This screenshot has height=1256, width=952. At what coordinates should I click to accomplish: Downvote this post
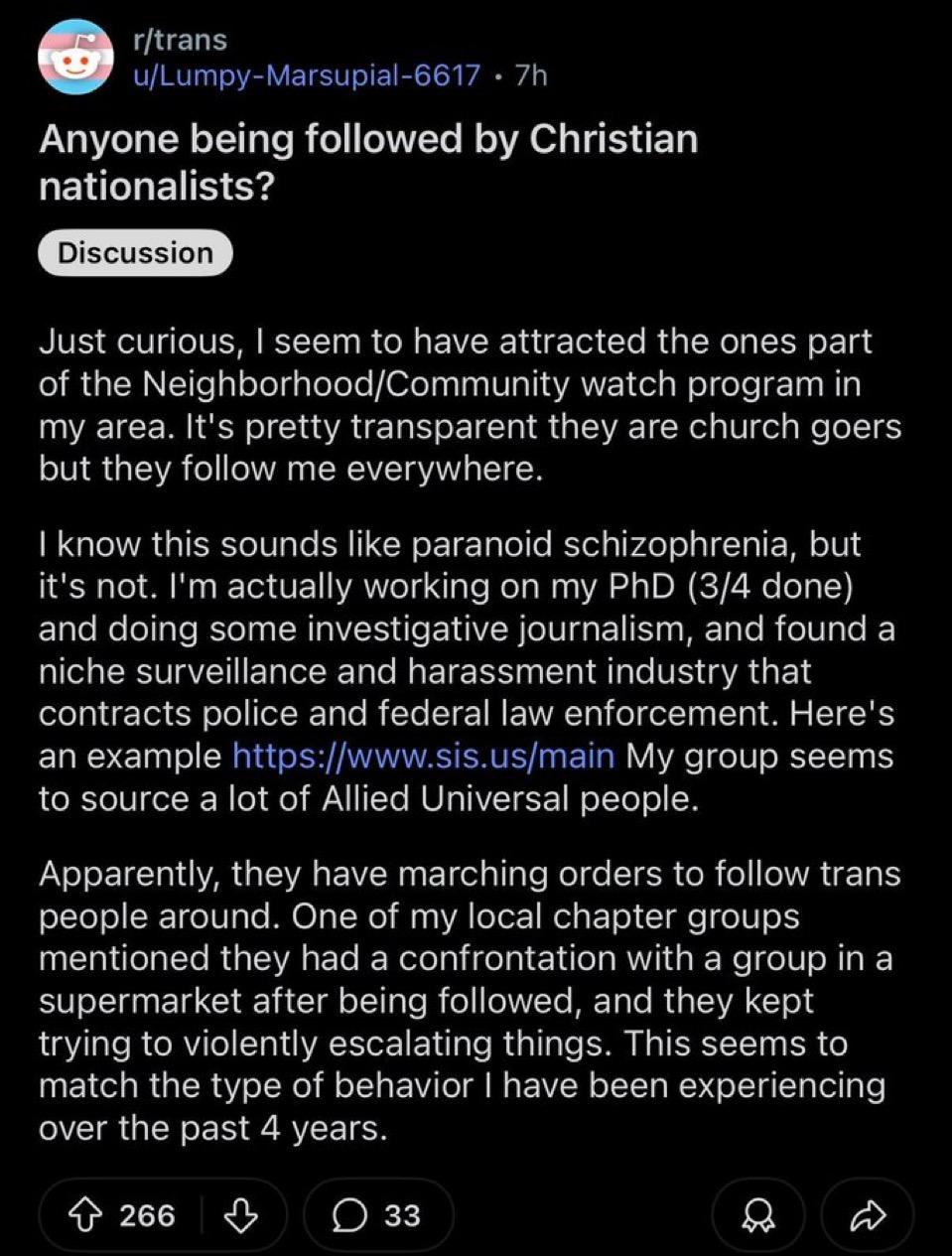241,1214
